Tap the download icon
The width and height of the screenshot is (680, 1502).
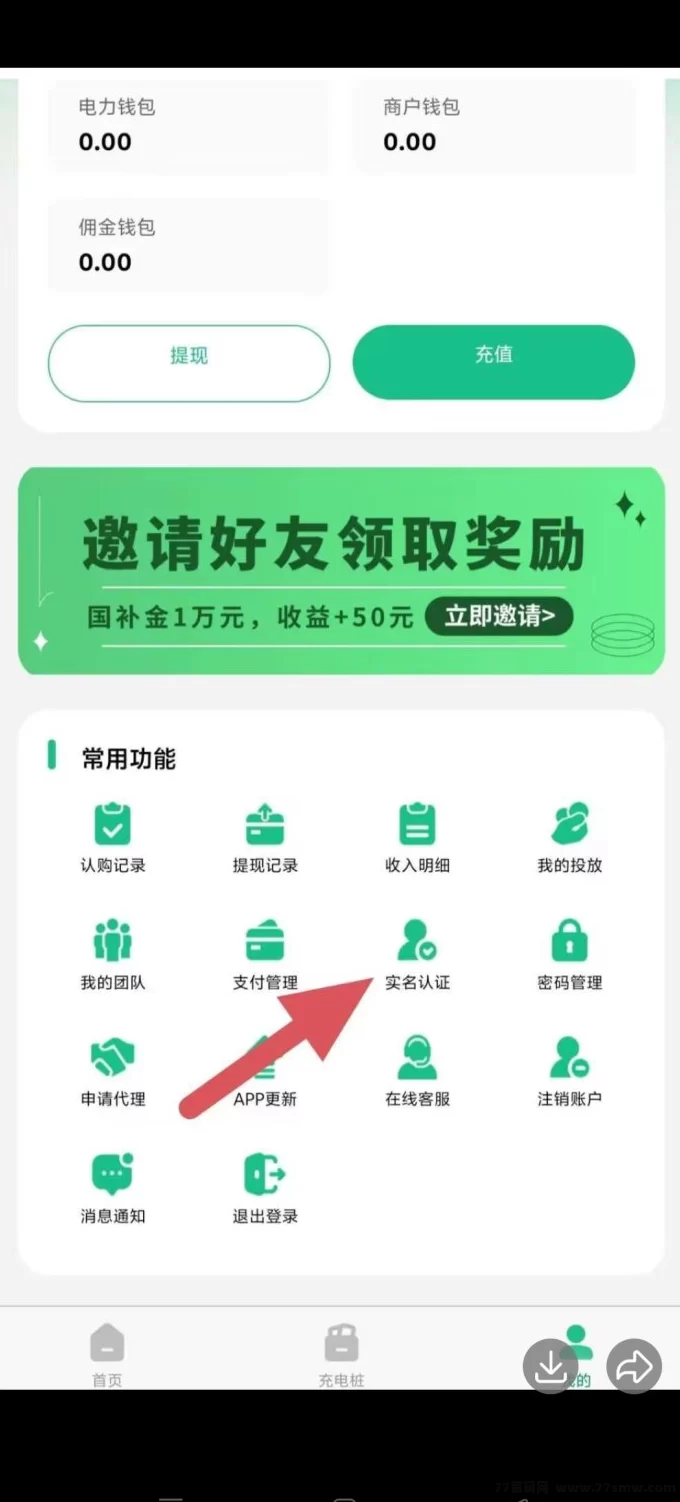coord(550,1366)
